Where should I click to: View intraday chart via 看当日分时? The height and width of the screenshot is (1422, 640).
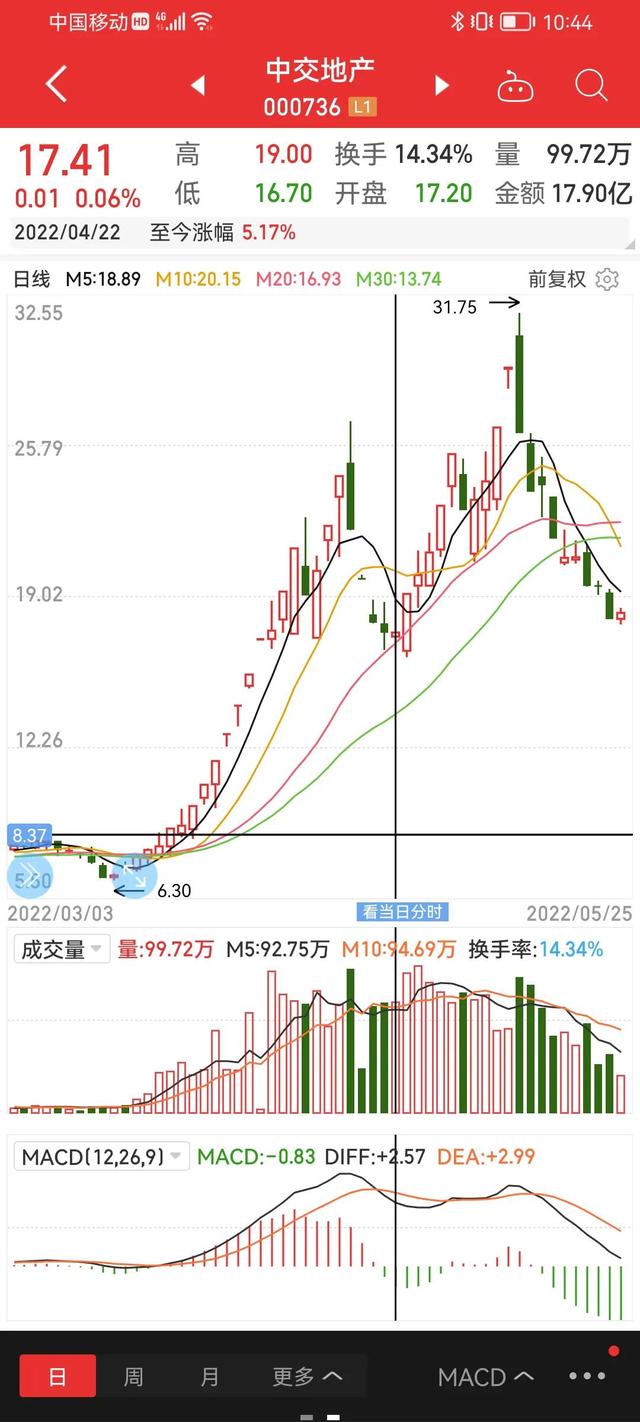(x=403, y=912)
